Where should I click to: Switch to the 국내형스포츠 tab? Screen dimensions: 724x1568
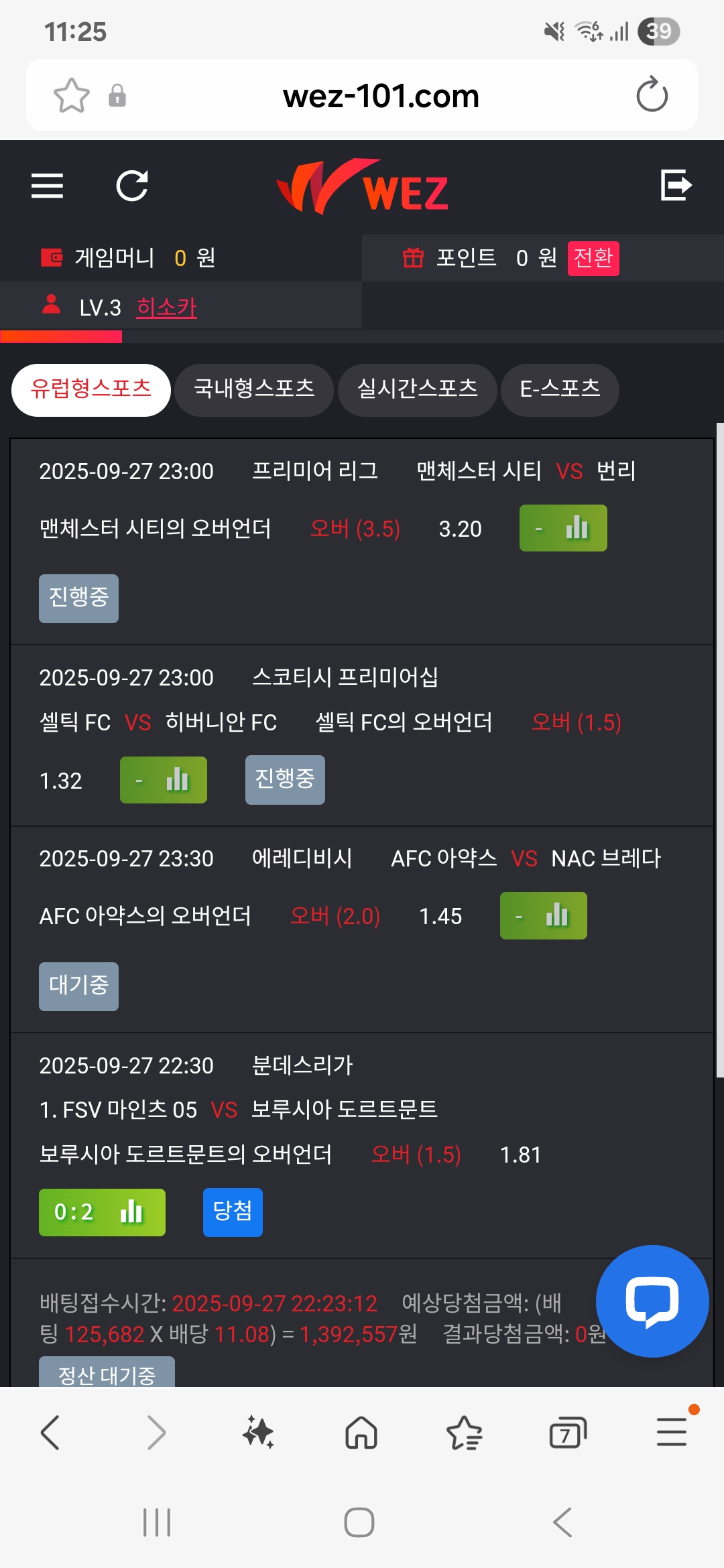[254, 389]
